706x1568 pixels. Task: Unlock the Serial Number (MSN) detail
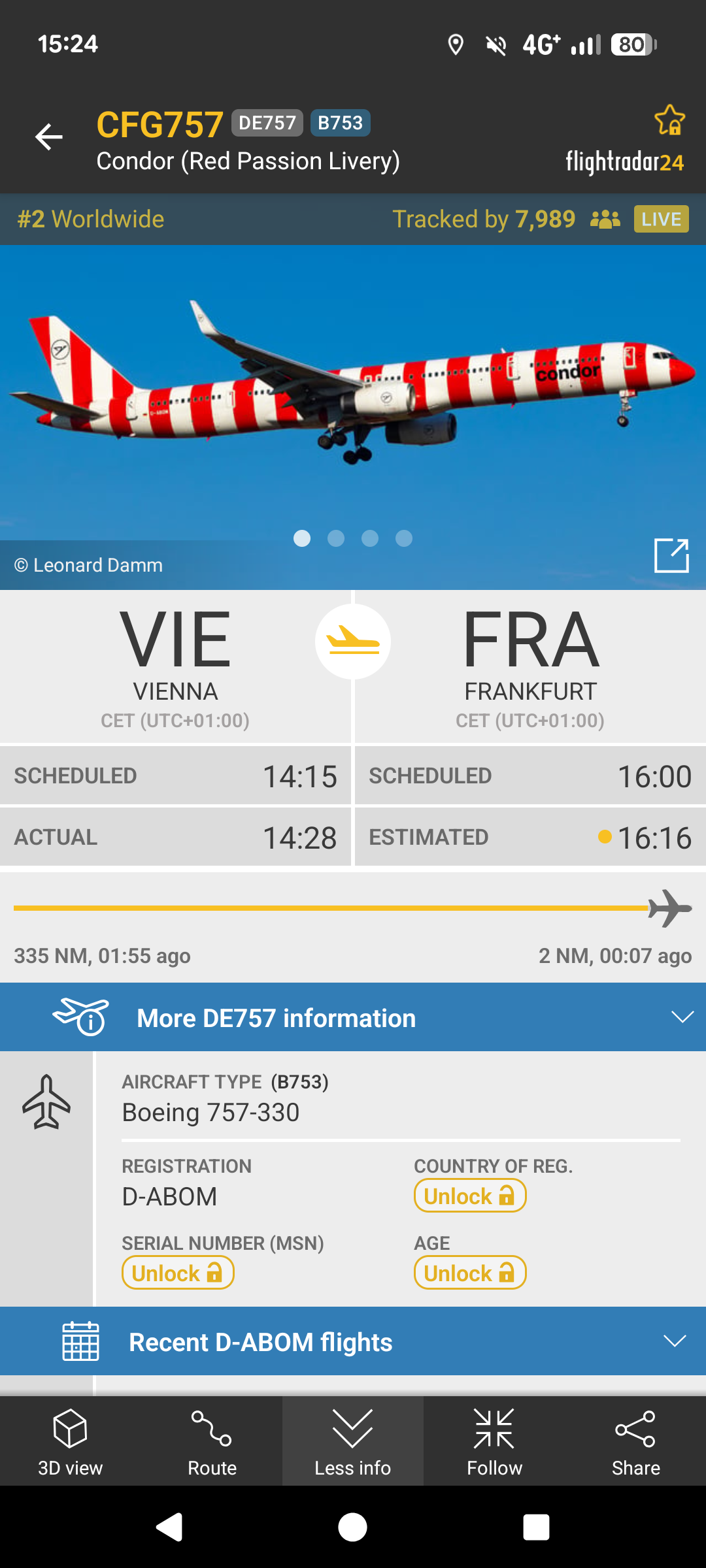click(x=178, y=1273)
